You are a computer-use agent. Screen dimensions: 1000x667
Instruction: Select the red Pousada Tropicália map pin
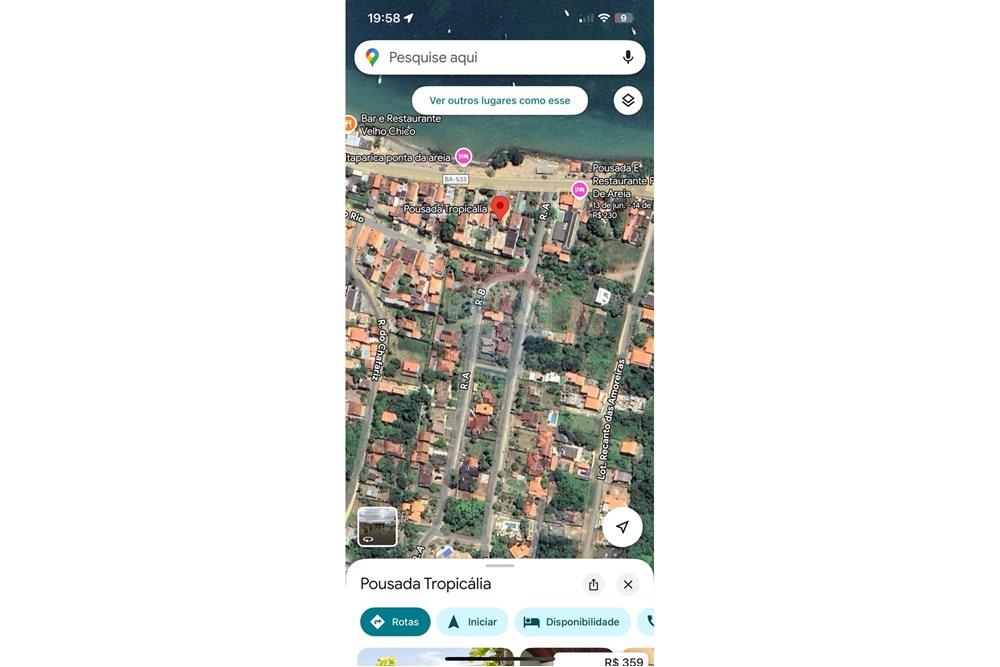click(x=500, y=207)
